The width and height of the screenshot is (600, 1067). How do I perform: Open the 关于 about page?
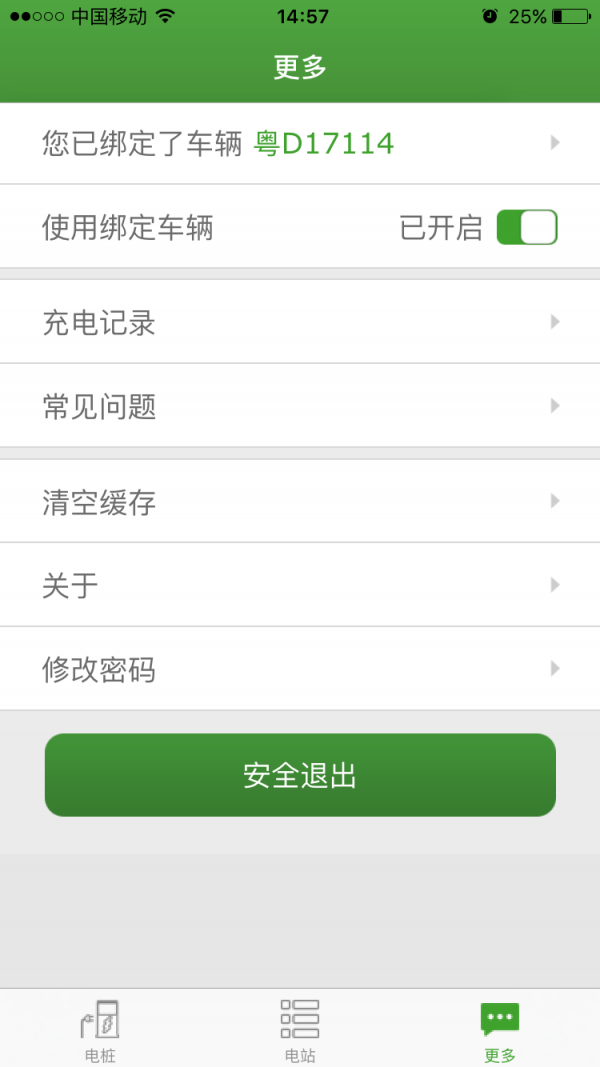[x=300, y=585]
